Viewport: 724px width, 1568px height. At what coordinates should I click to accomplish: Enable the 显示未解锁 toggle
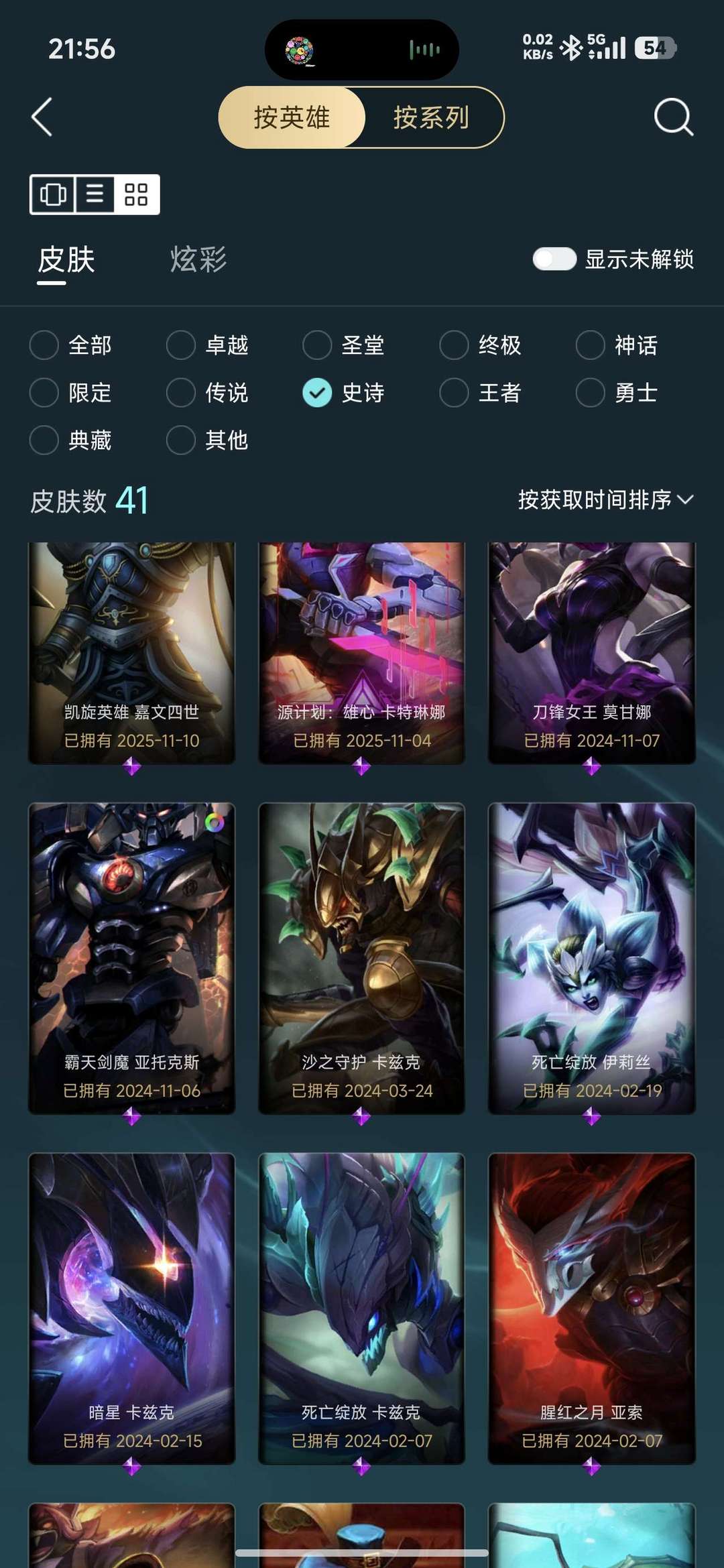[554, 259]
